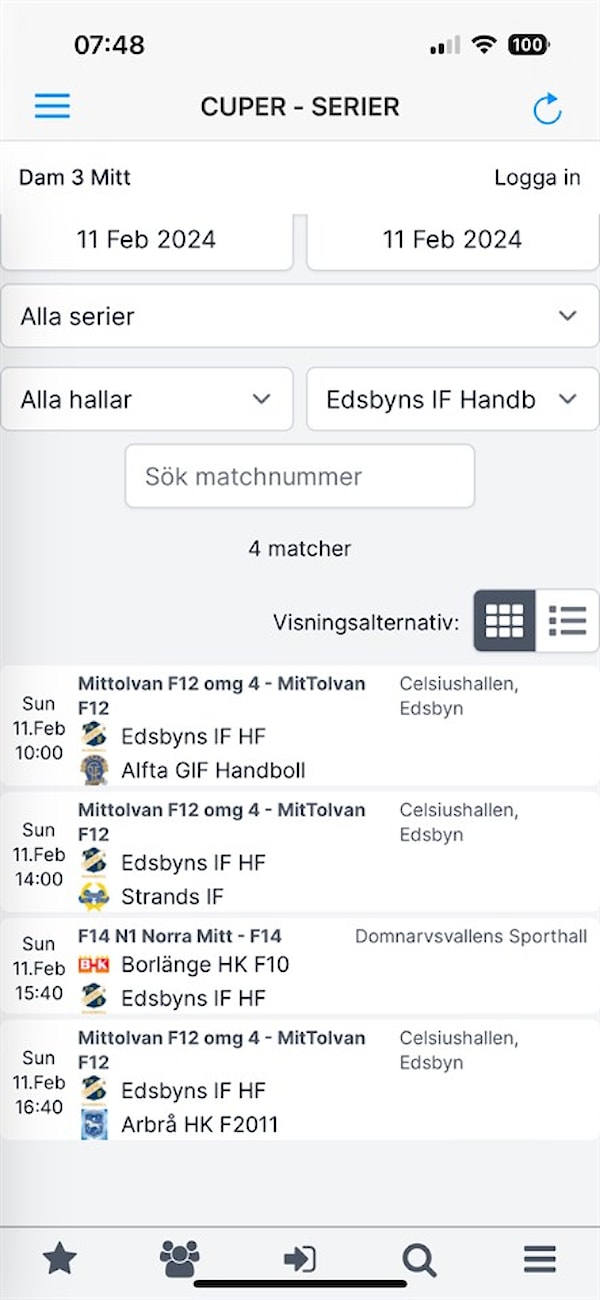Open the favorites star tab
The image size is (600, 1300).
coord(60,1259)
